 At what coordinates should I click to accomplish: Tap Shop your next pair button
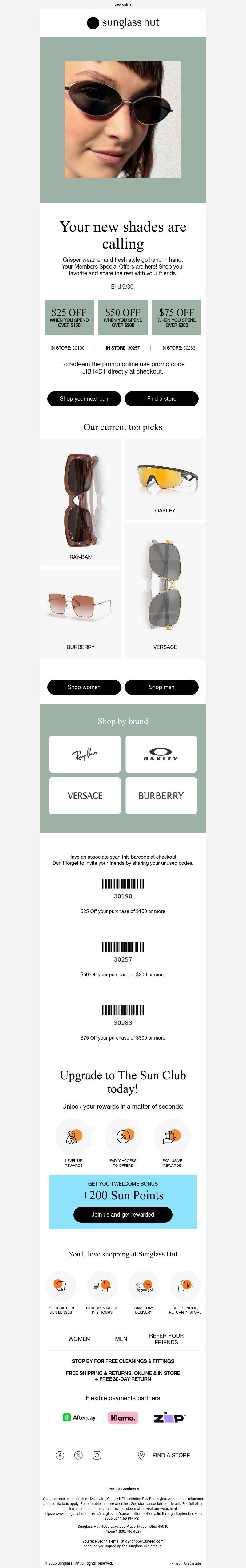(84, 399)
